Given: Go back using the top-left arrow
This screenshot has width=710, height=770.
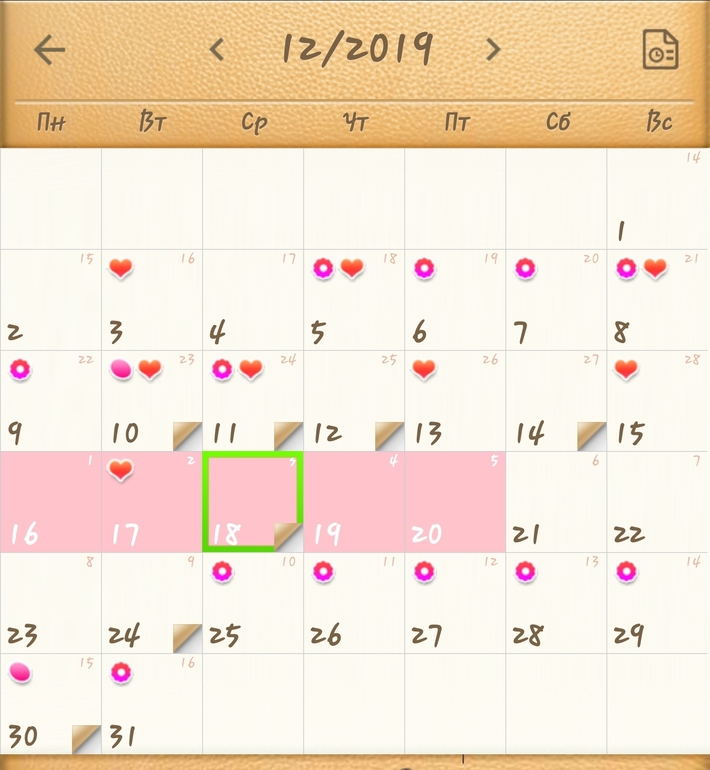Looking at the screenshot, I should (x=49, y=50).
